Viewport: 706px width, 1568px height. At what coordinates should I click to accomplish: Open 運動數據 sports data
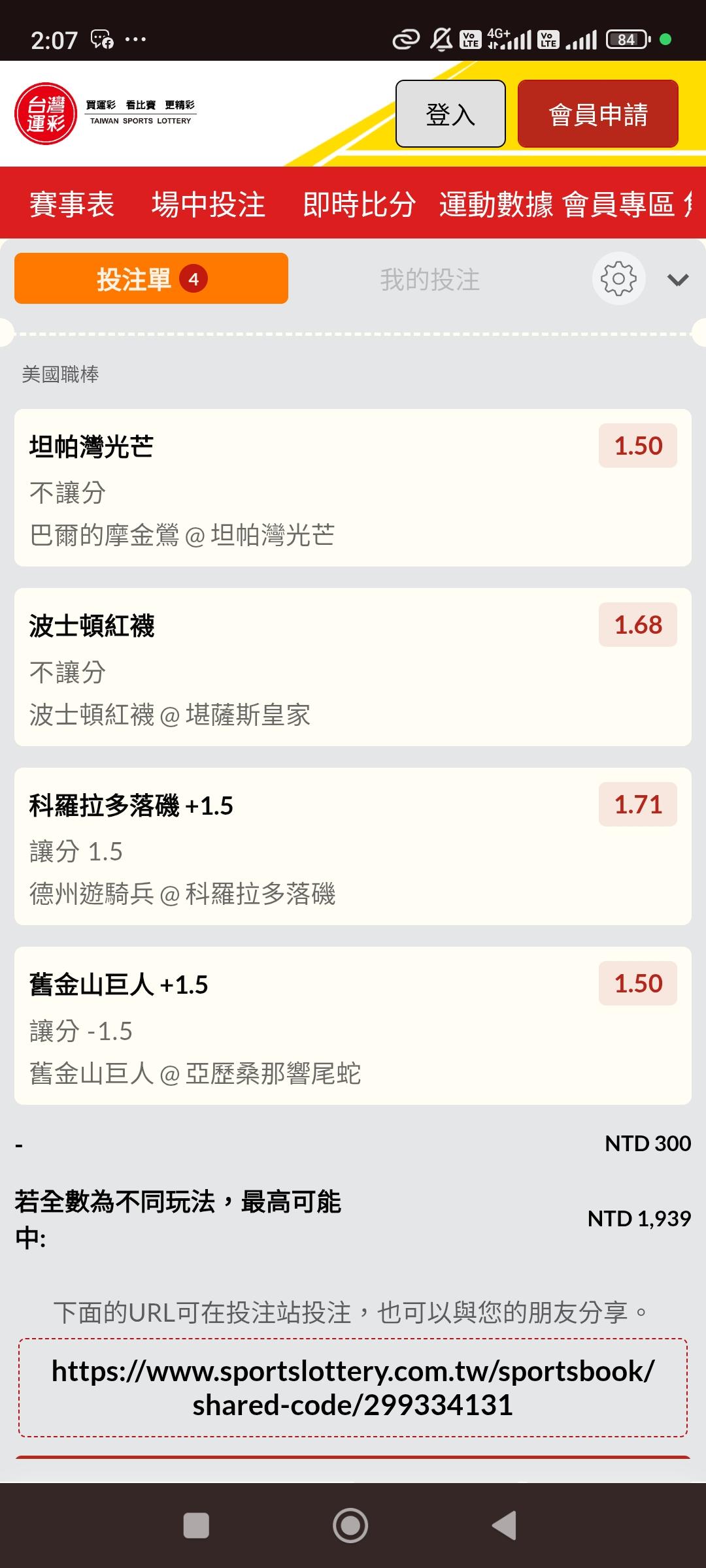pos(496,204)
